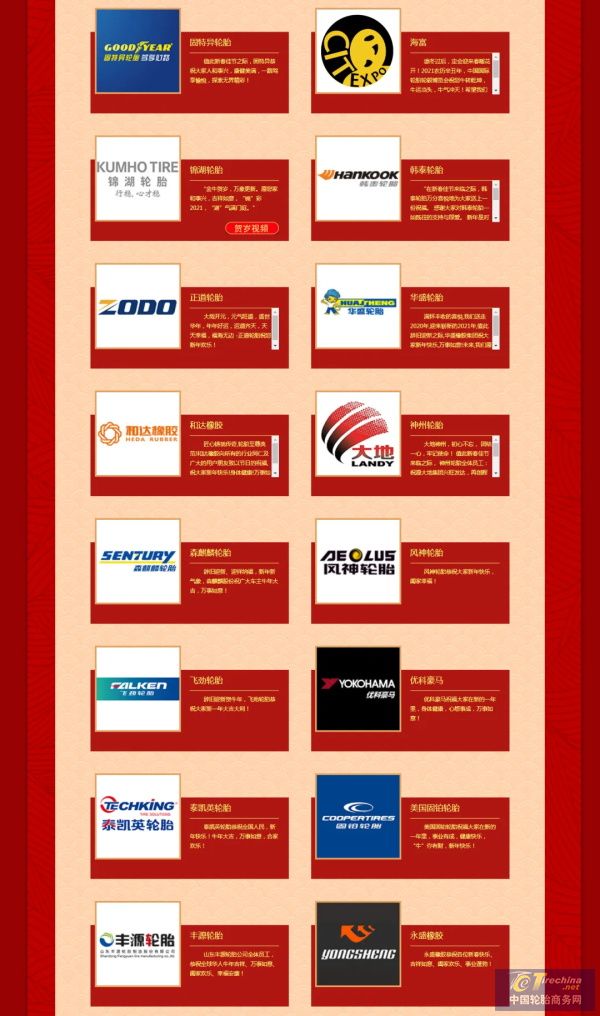Screen dimensions: 600x1016
Task: Open the 贺岁视频 button under 锦湖轮胎
Action: [251, 228]
